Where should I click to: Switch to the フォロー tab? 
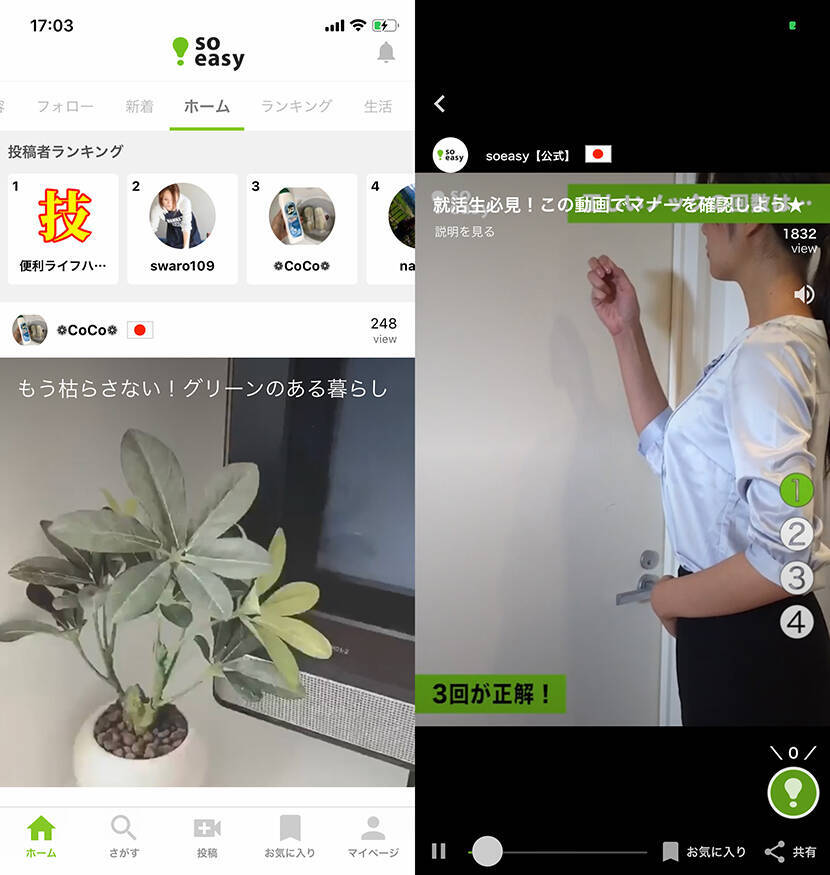point(65,106)
